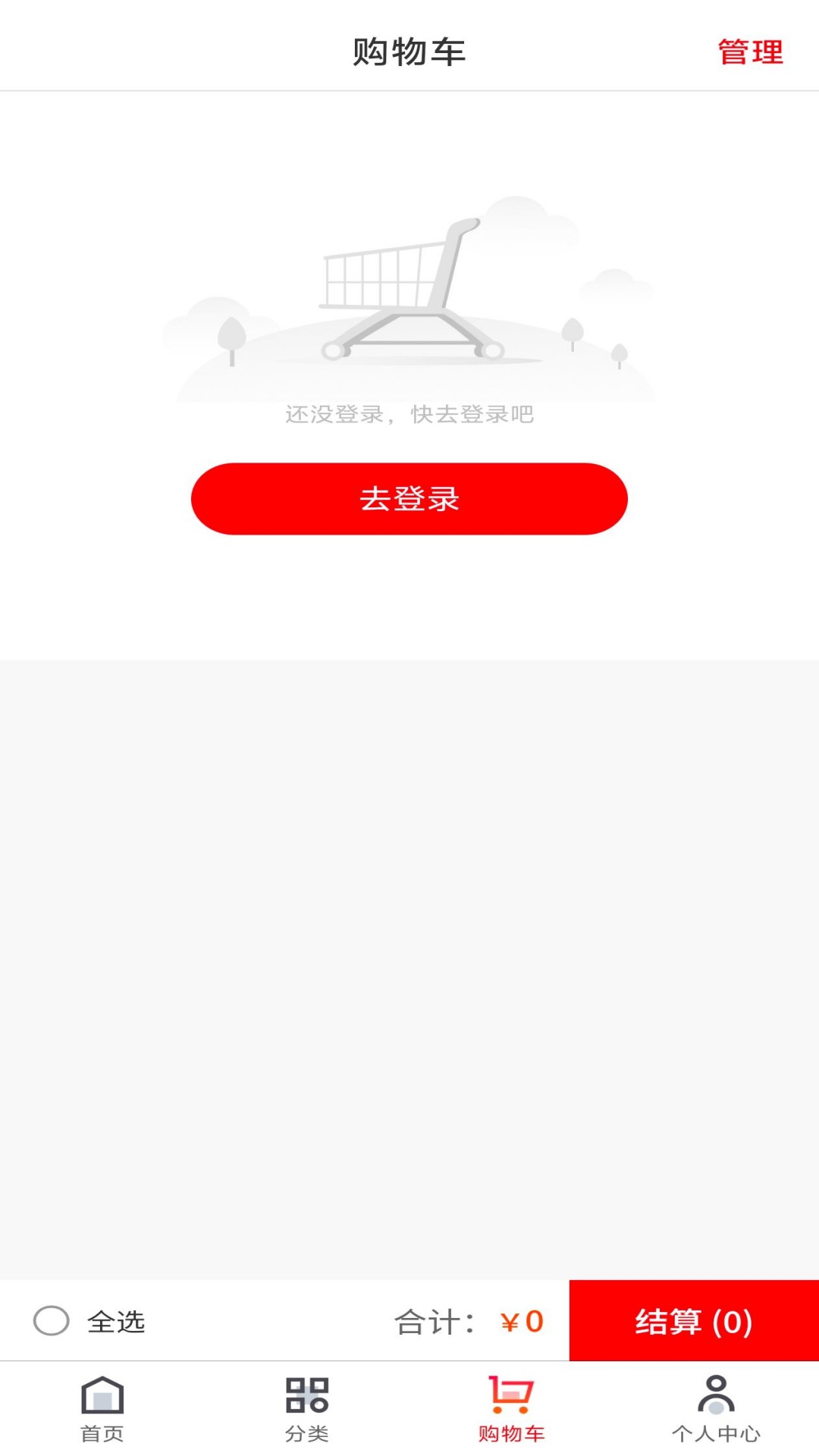Deselect the round checkbox next to 全选

click(x=50, y=1323)
